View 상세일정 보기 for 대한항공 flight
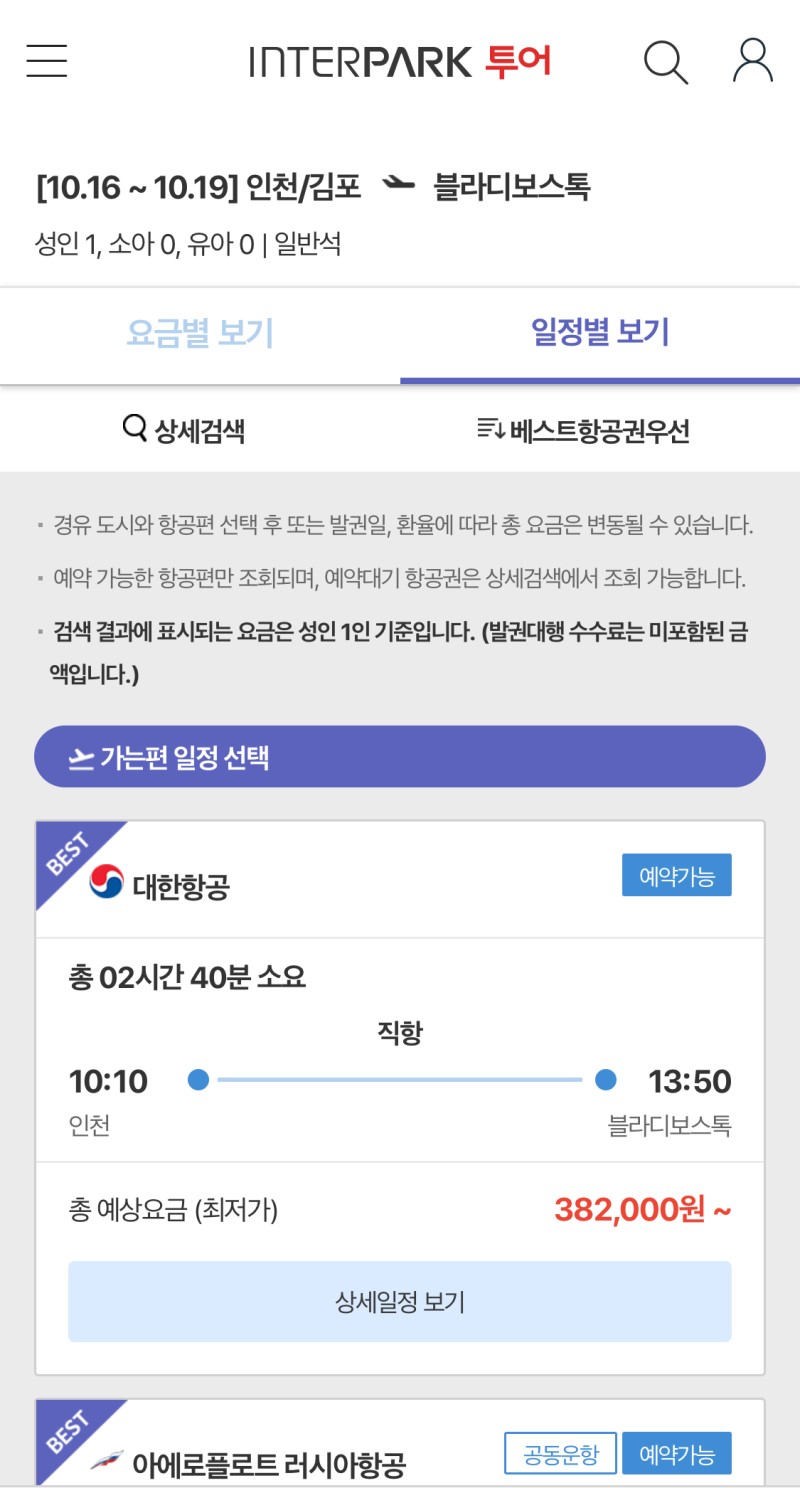The height and width of the screenshot is (1488, 800). pyautogui.click(x=400, y=1301)
